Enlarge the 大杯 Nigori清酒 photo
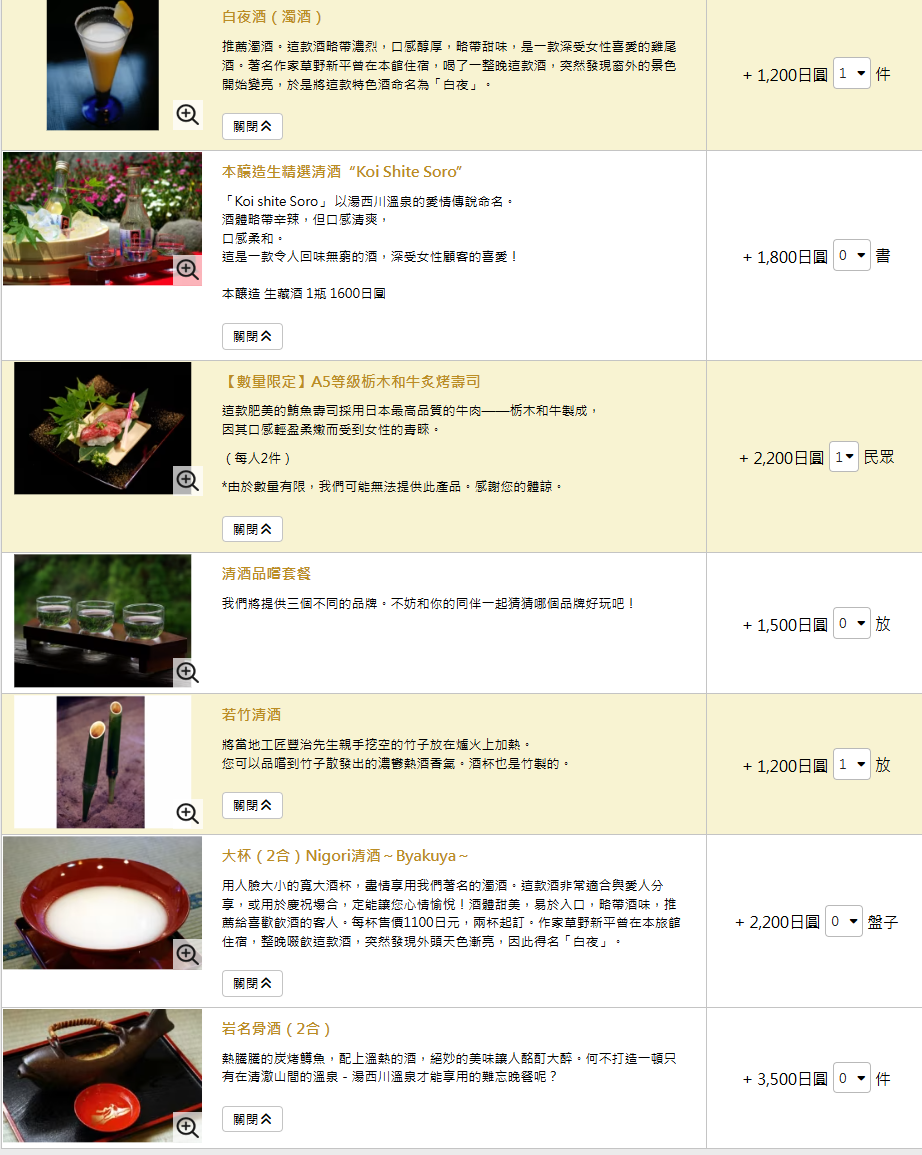 [x=187, y=955]
